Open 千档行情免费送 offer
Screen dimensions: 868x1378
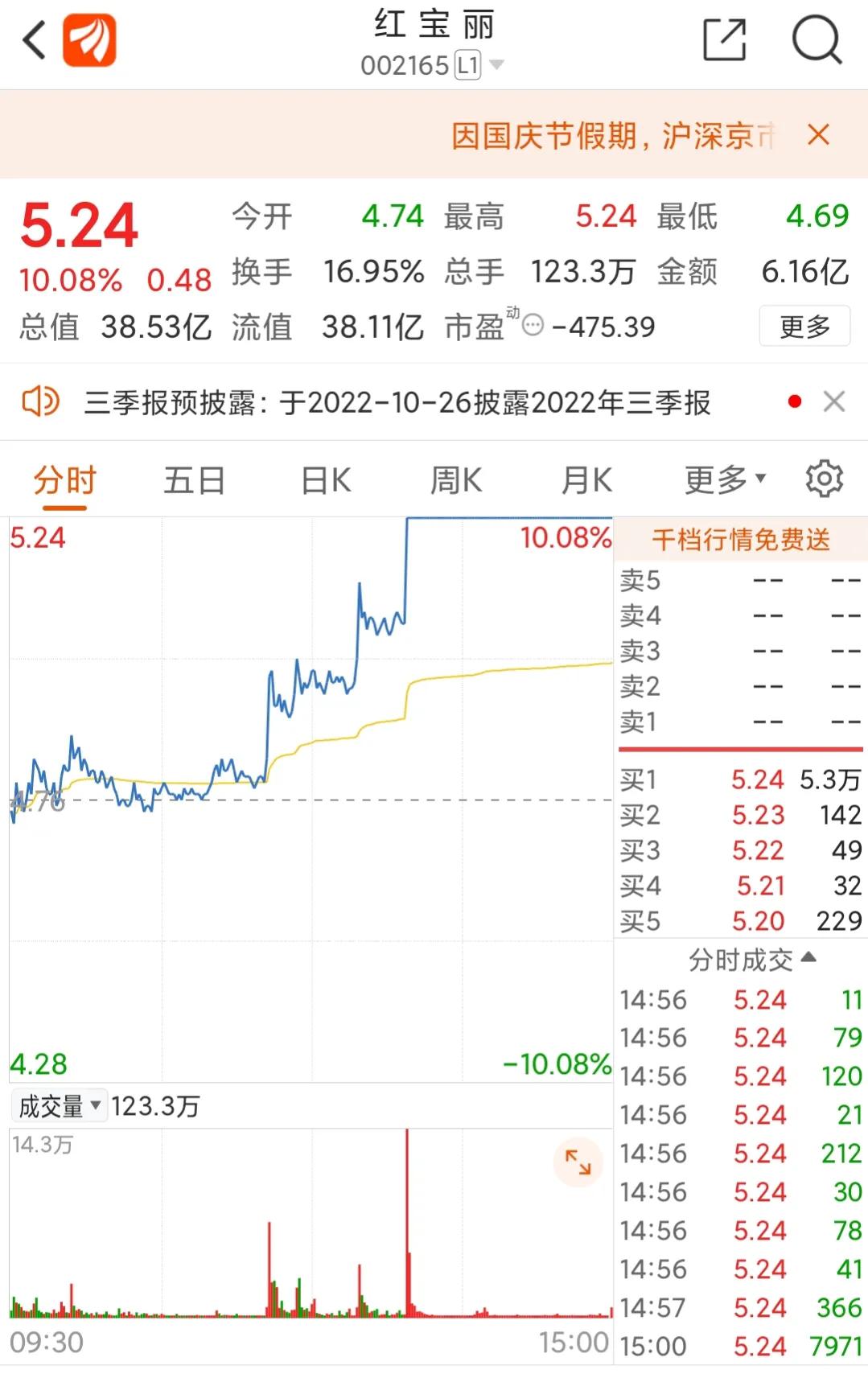(742, 540)
